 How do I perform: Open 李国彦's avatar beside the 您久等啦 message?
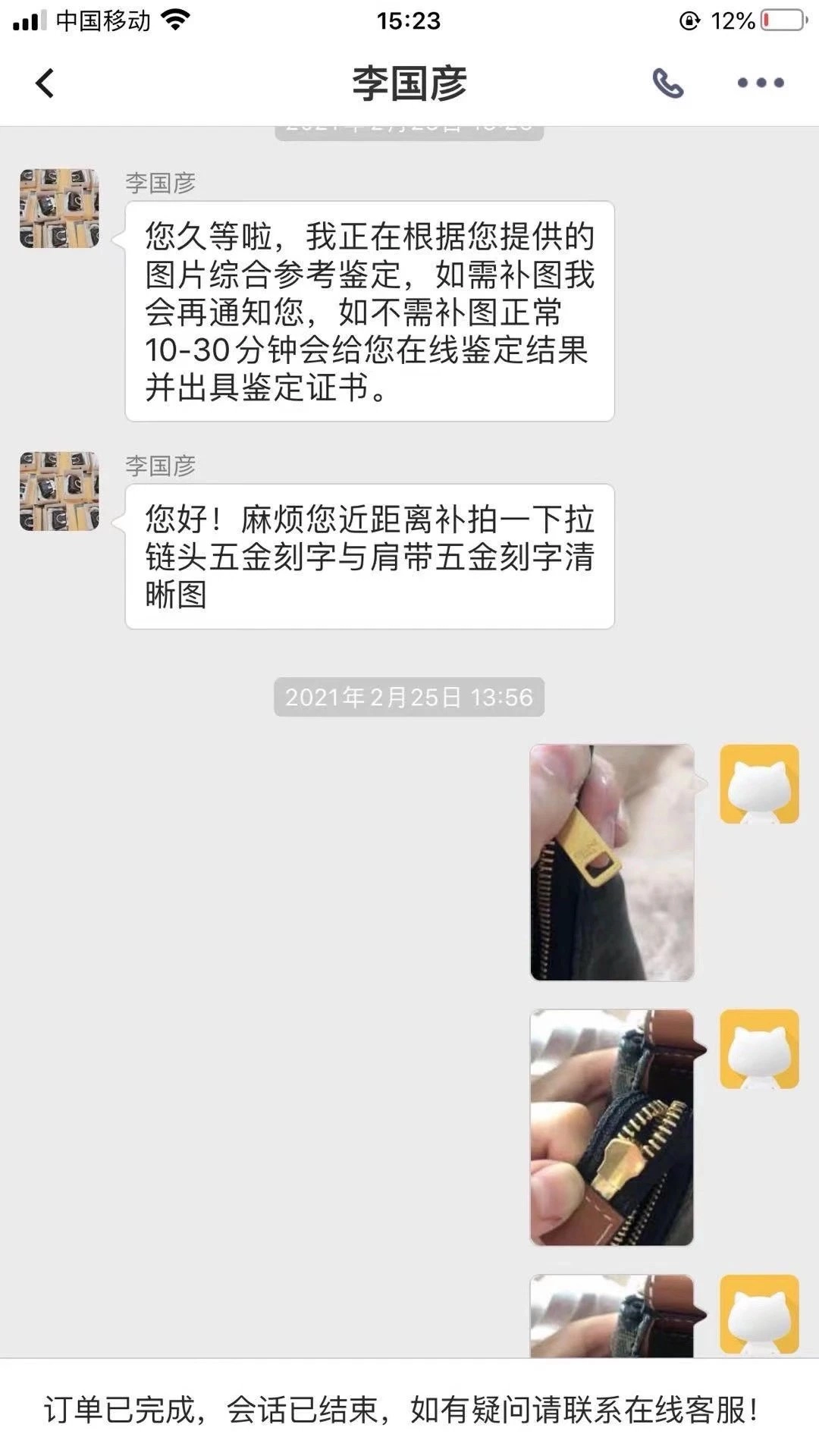[x=59, y=209]
